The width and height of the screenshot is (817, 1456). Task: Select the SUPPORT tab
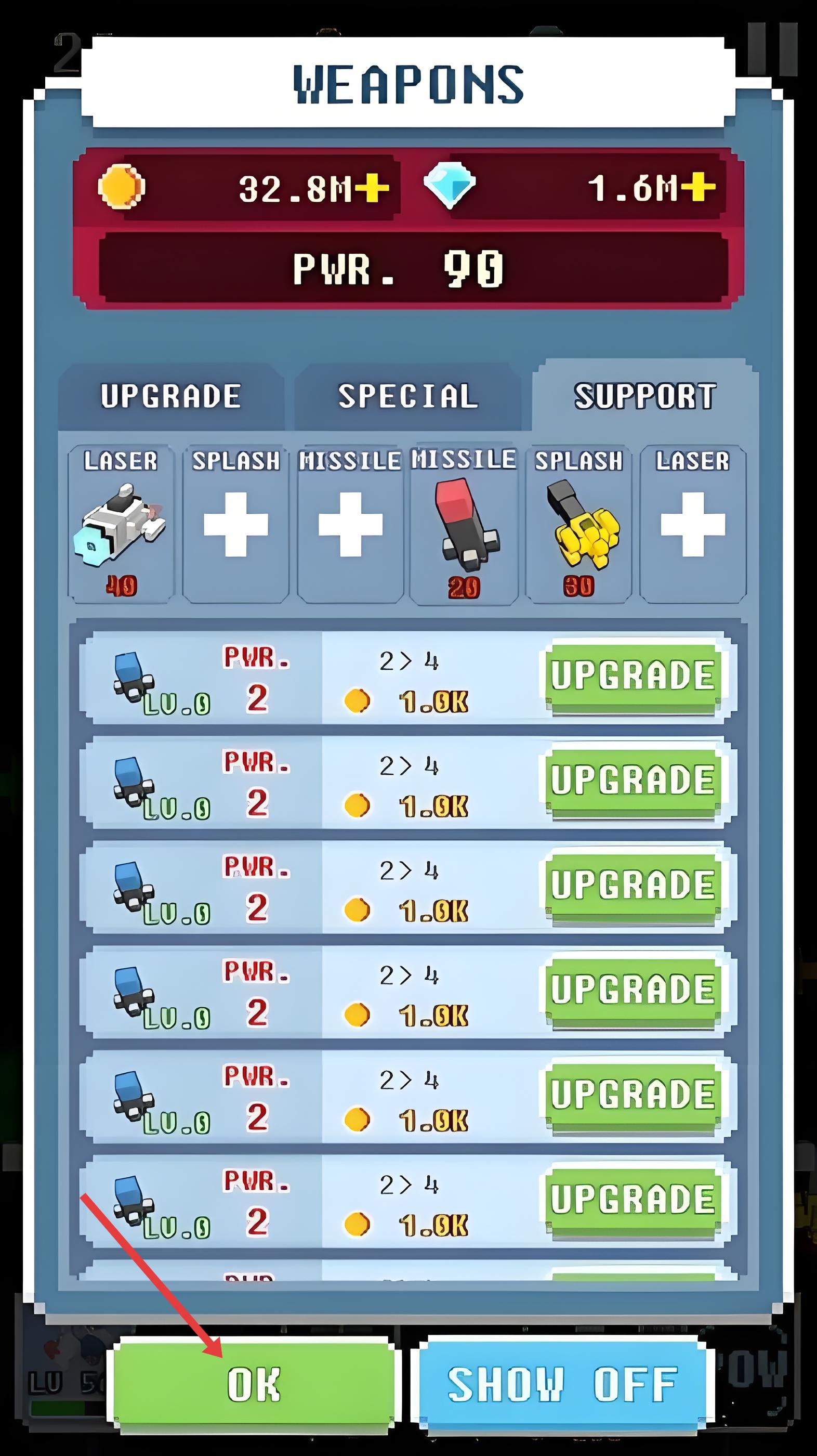[644, 396]
